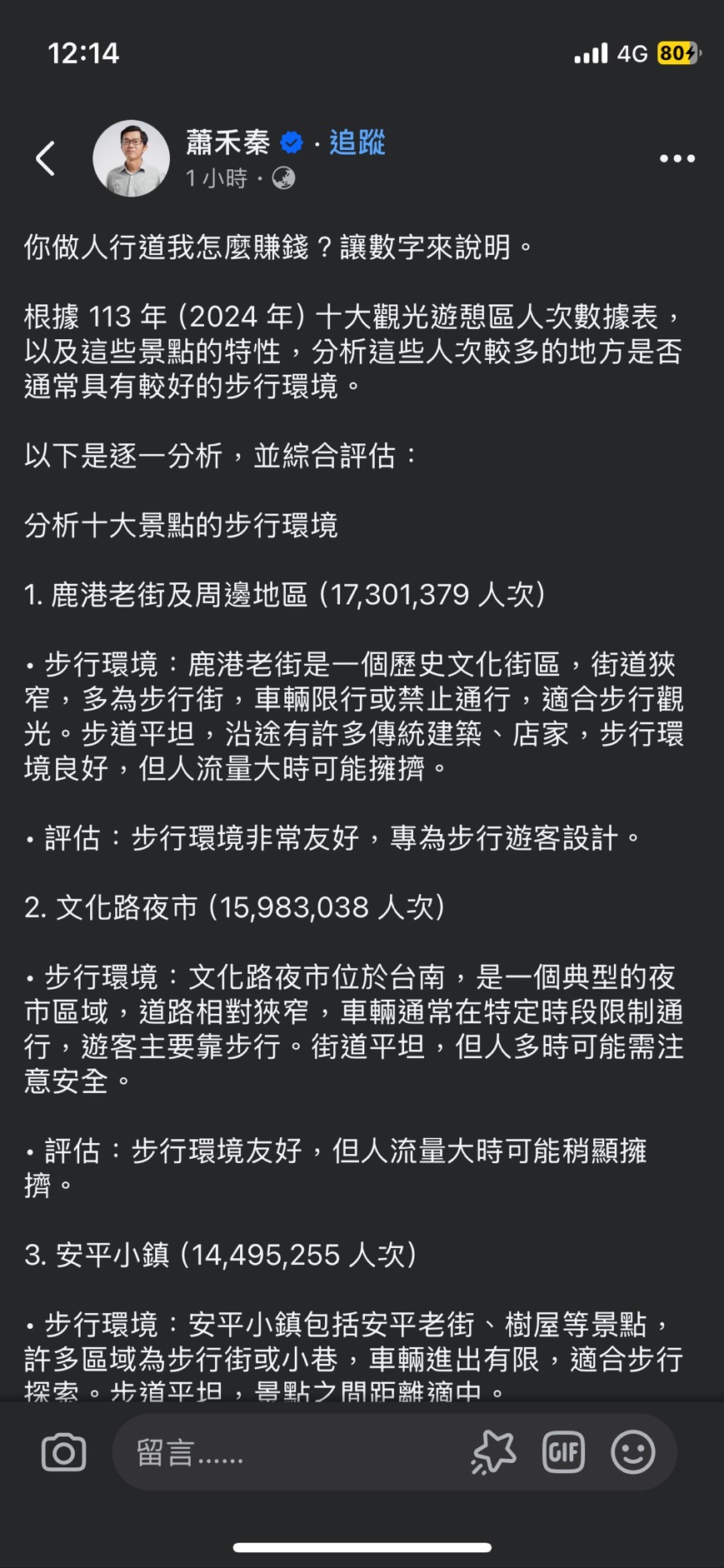Open the post overflow menu

677,158
